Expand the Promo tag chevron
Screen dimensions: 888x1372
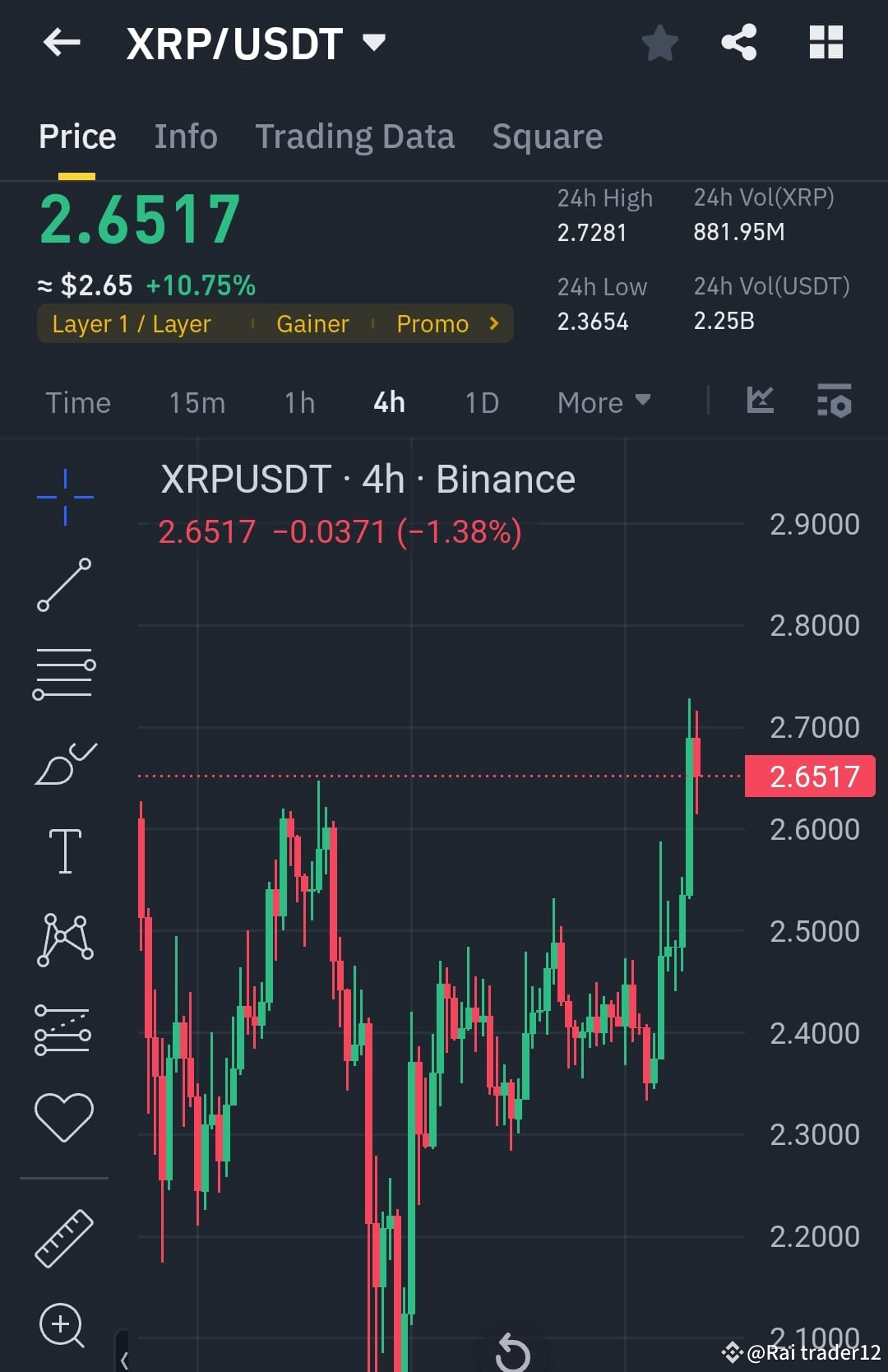pyautogui.click(x=493, y=323)
